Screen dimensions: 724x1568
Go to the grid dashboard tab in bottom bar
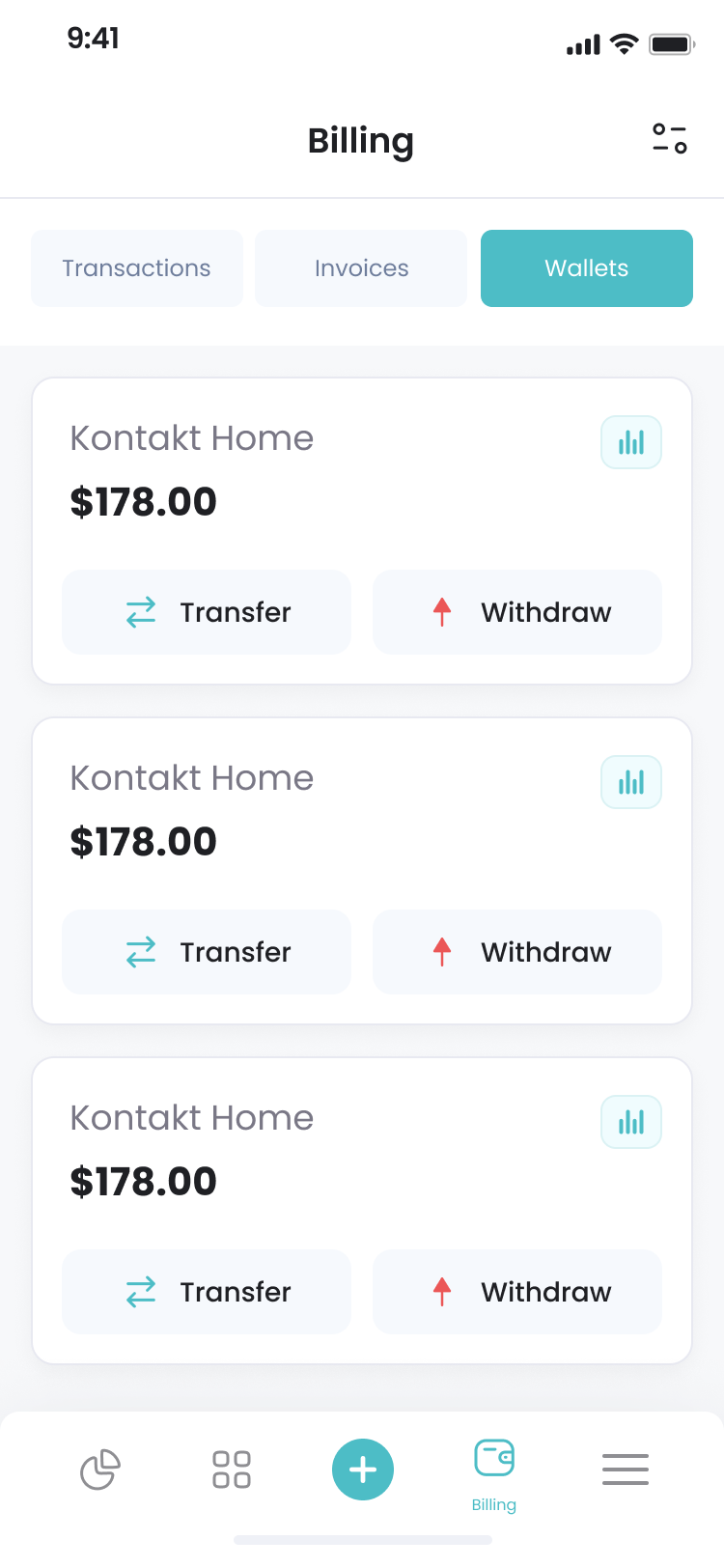click(x=232, y=1470)
